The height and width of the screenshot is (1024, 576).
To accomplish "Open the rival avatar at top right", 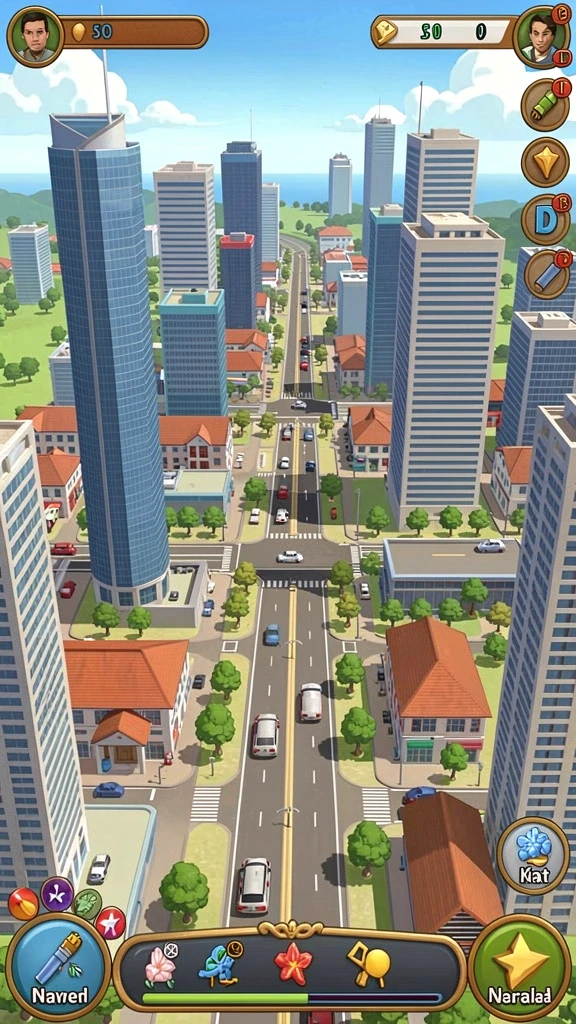I will [x=540, y=37].
